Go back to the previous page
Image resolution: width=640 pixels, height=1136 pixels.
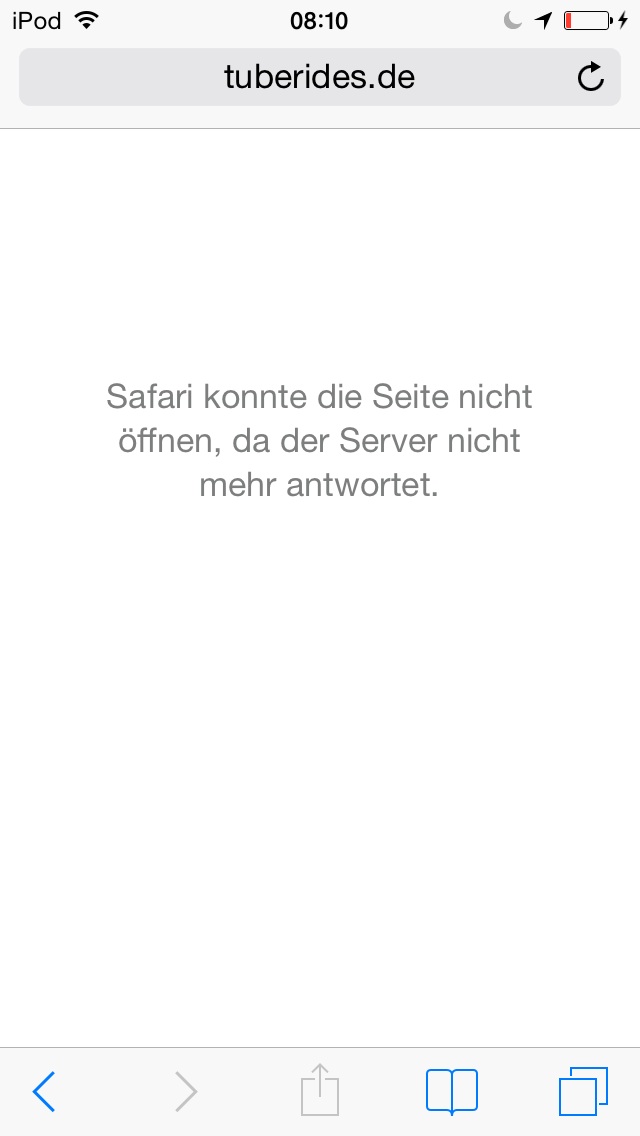point(44,1091)
